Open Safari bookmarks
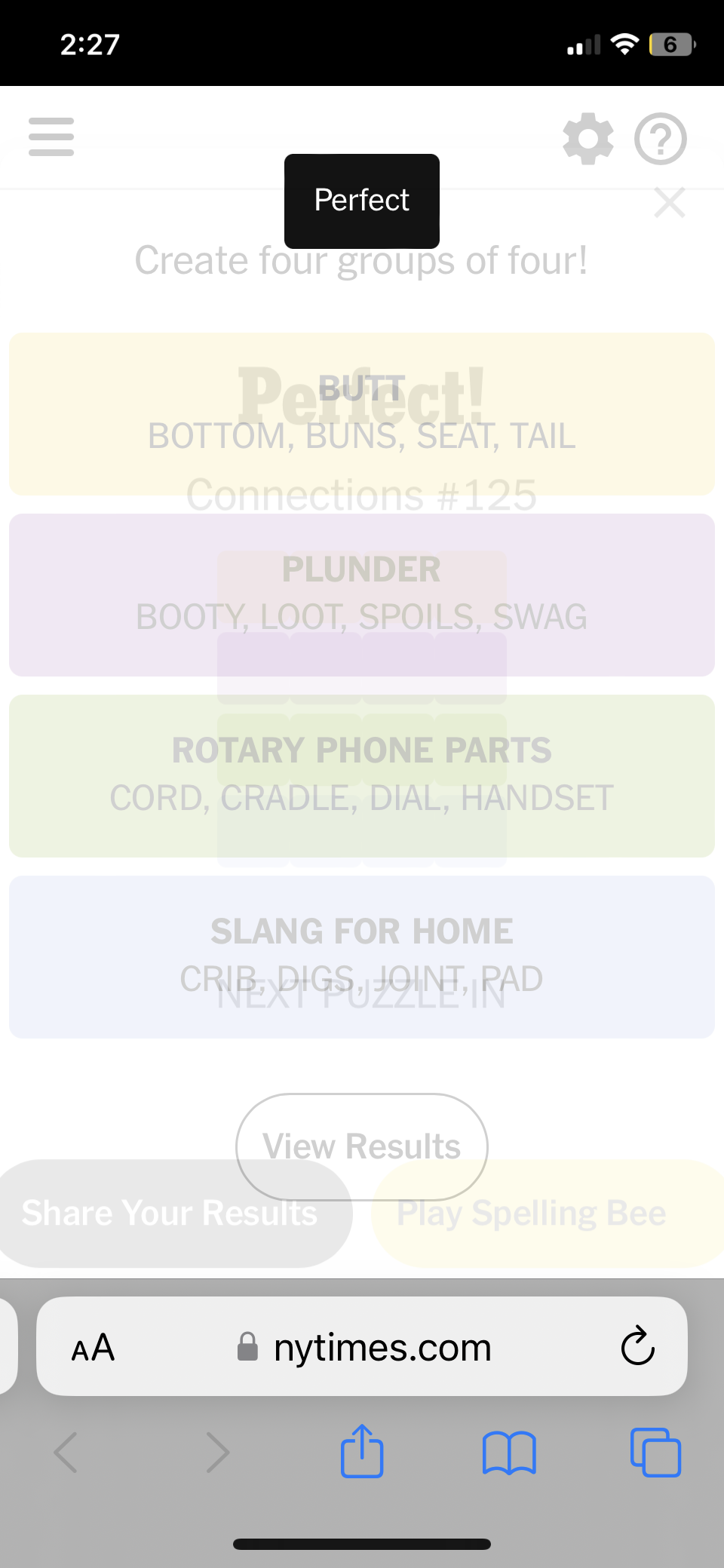 pos(509,1453)
